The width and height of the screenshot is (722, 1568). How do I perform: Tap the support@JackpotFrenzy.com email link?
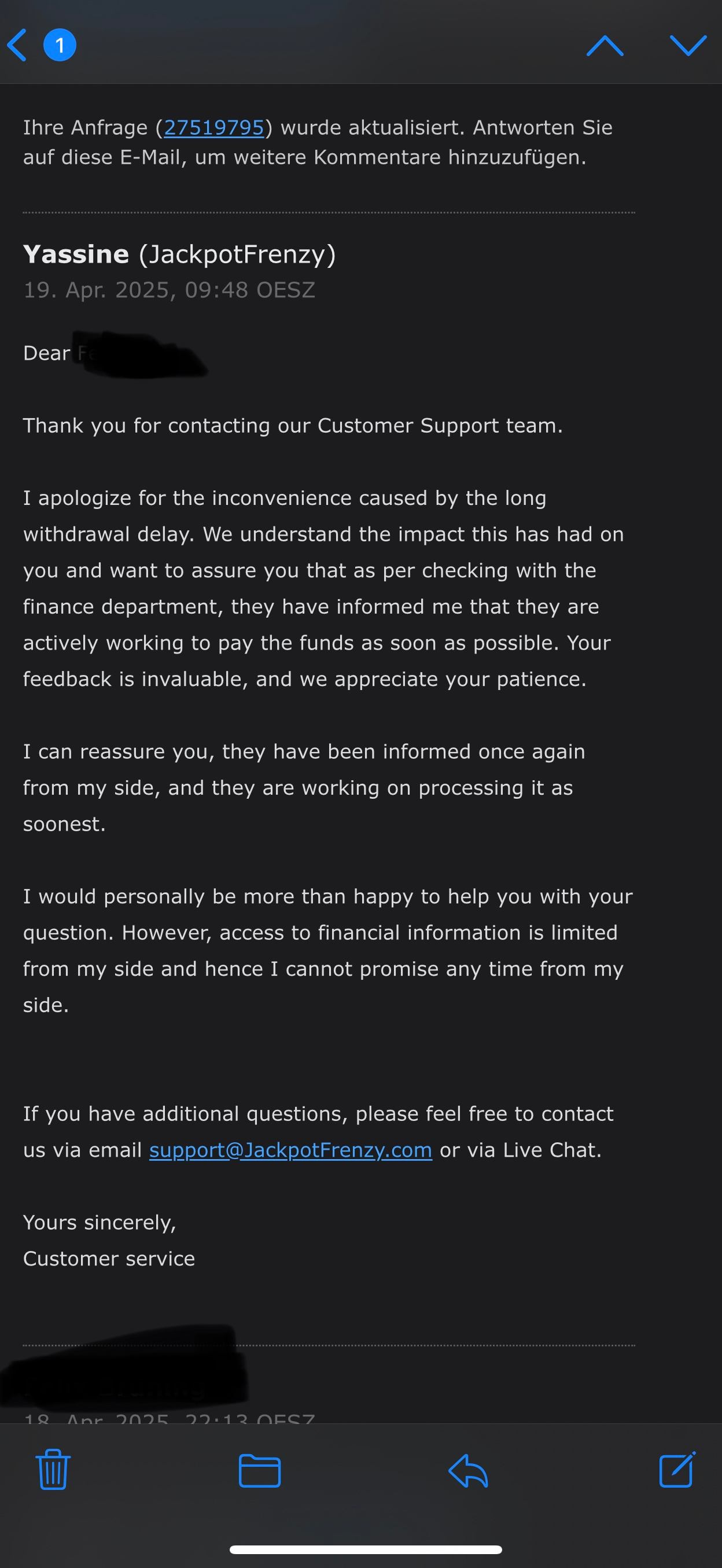pos(290,1150)
